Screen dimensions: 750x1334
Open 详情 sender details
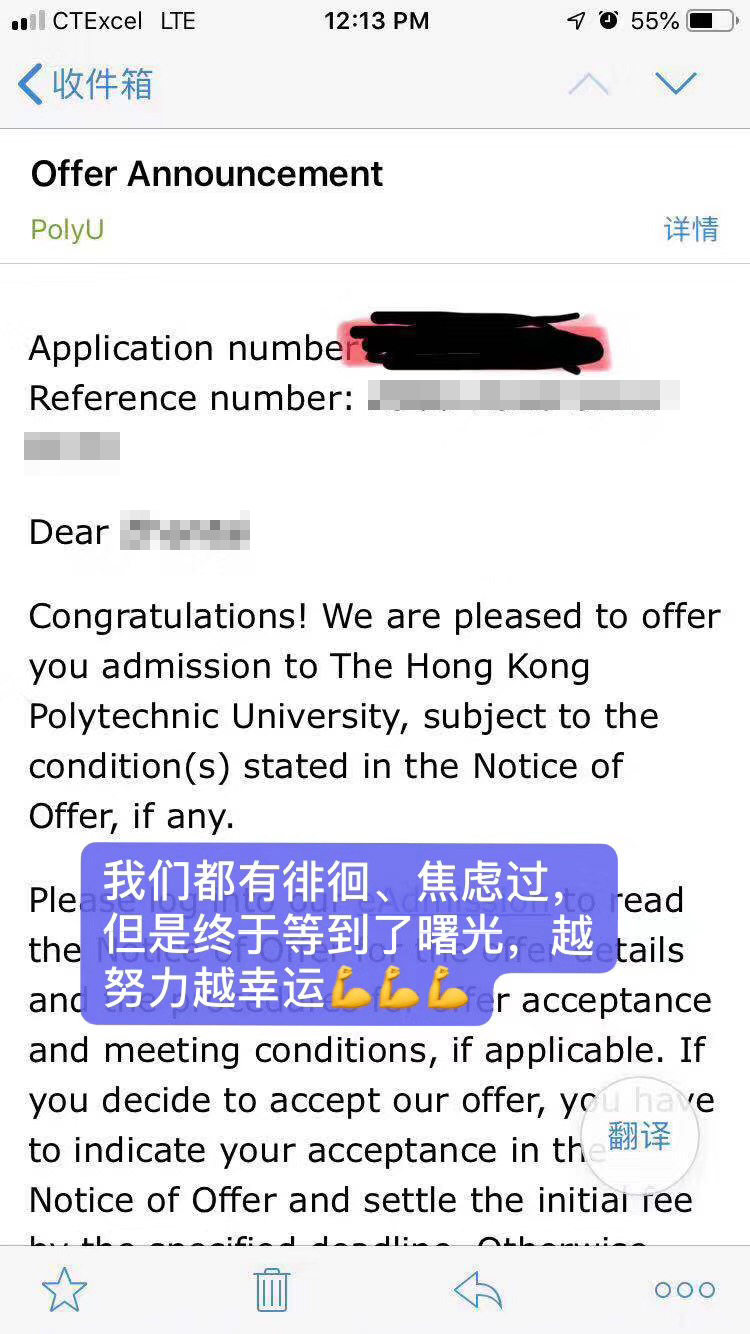point(691,229)
